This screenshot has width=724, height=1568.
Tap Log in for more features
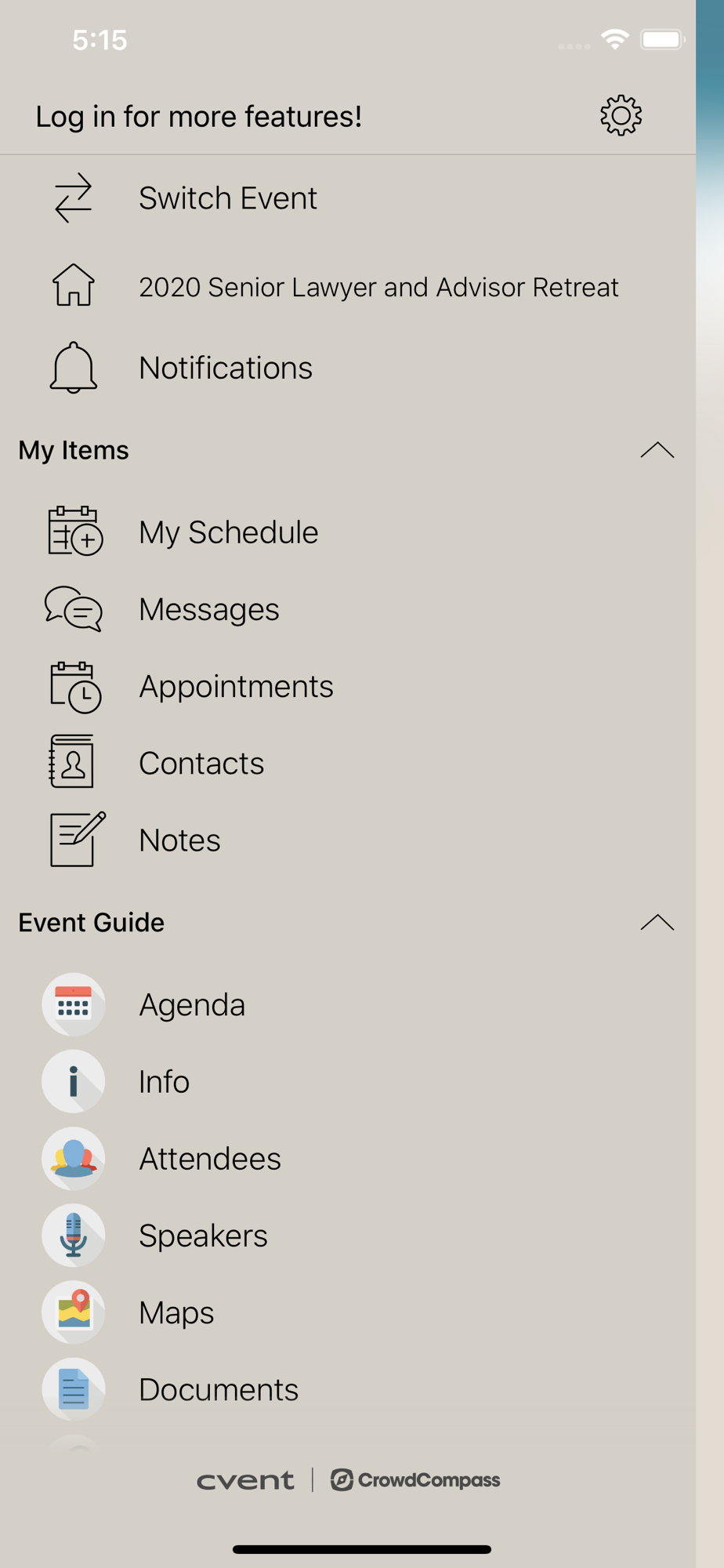tap(198, 117)
